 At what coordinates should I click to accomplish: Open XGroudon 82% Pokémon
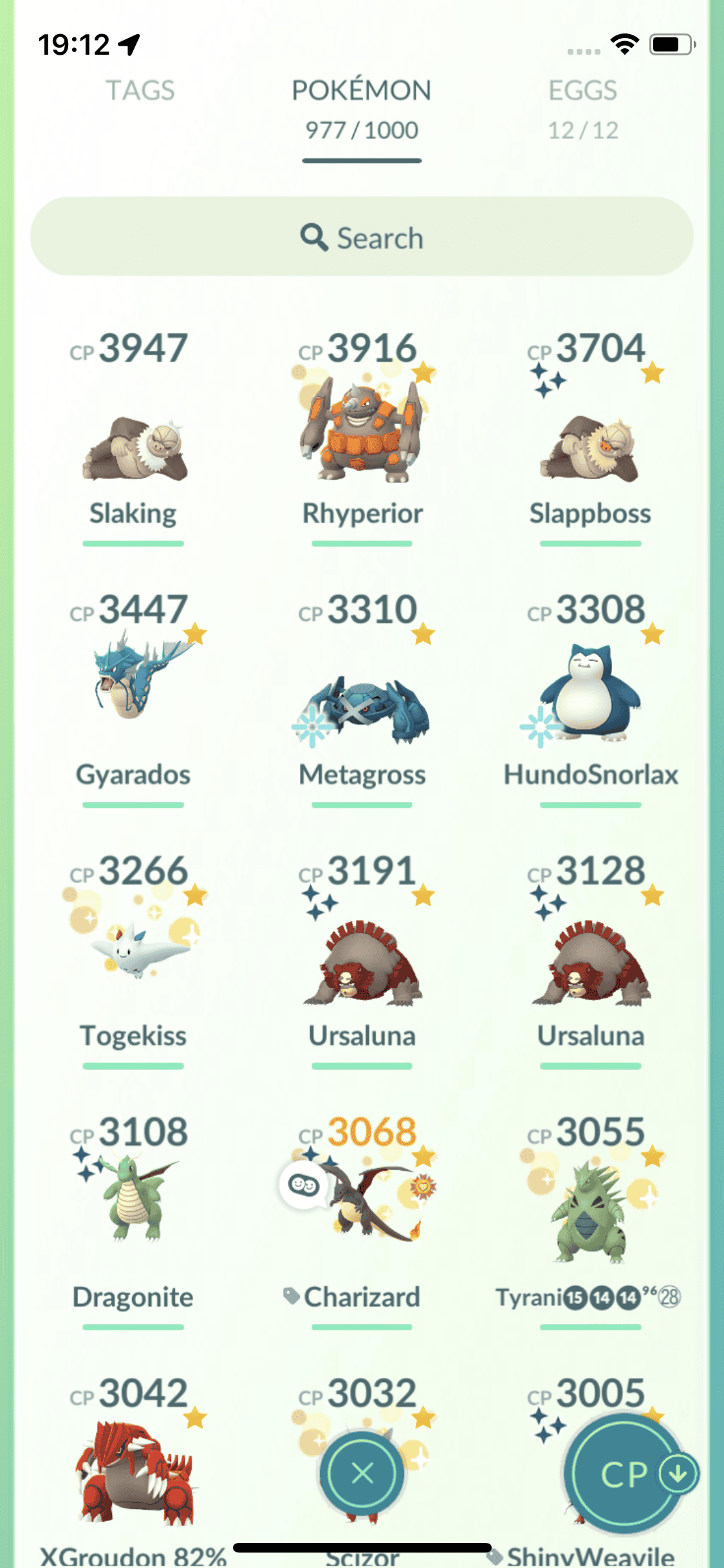coord(134,1474)
